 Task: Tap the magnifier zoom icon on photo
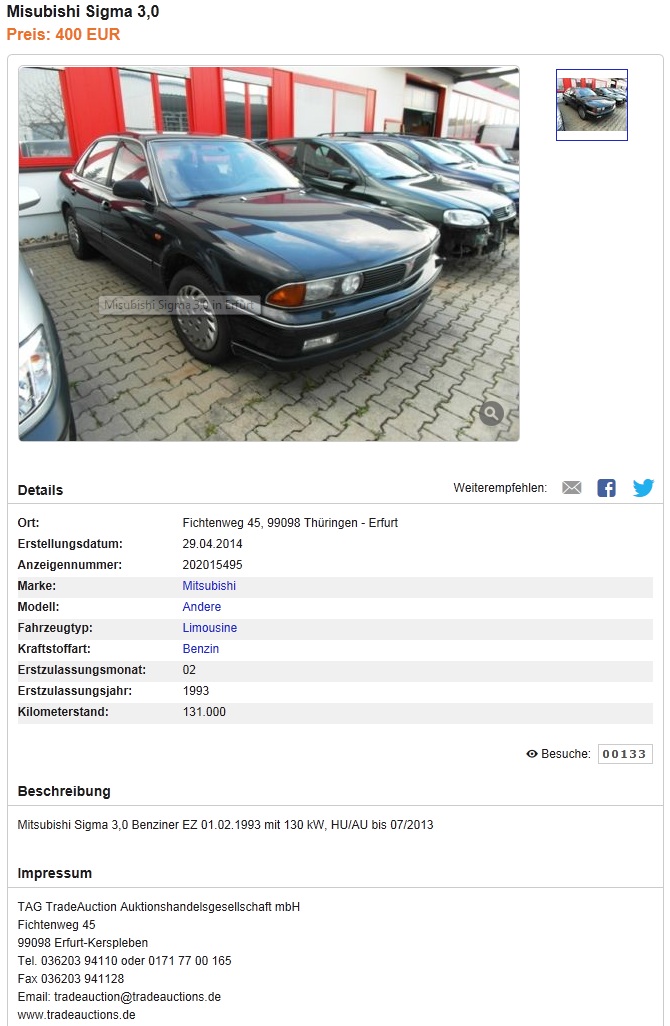pyautogui.click(x=491, y=413)
